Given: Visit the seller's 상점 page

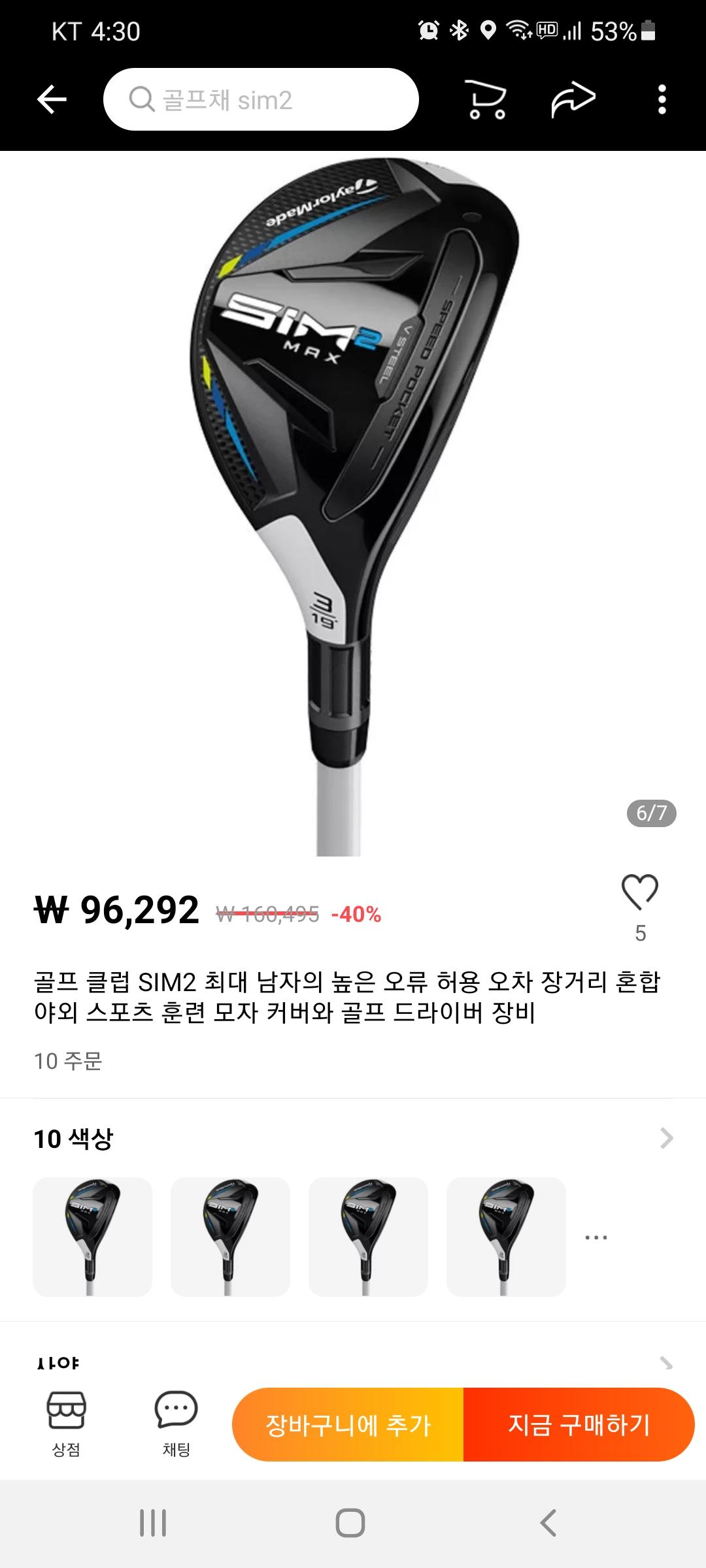Looking at the screenshot, I should point(66,1424).
